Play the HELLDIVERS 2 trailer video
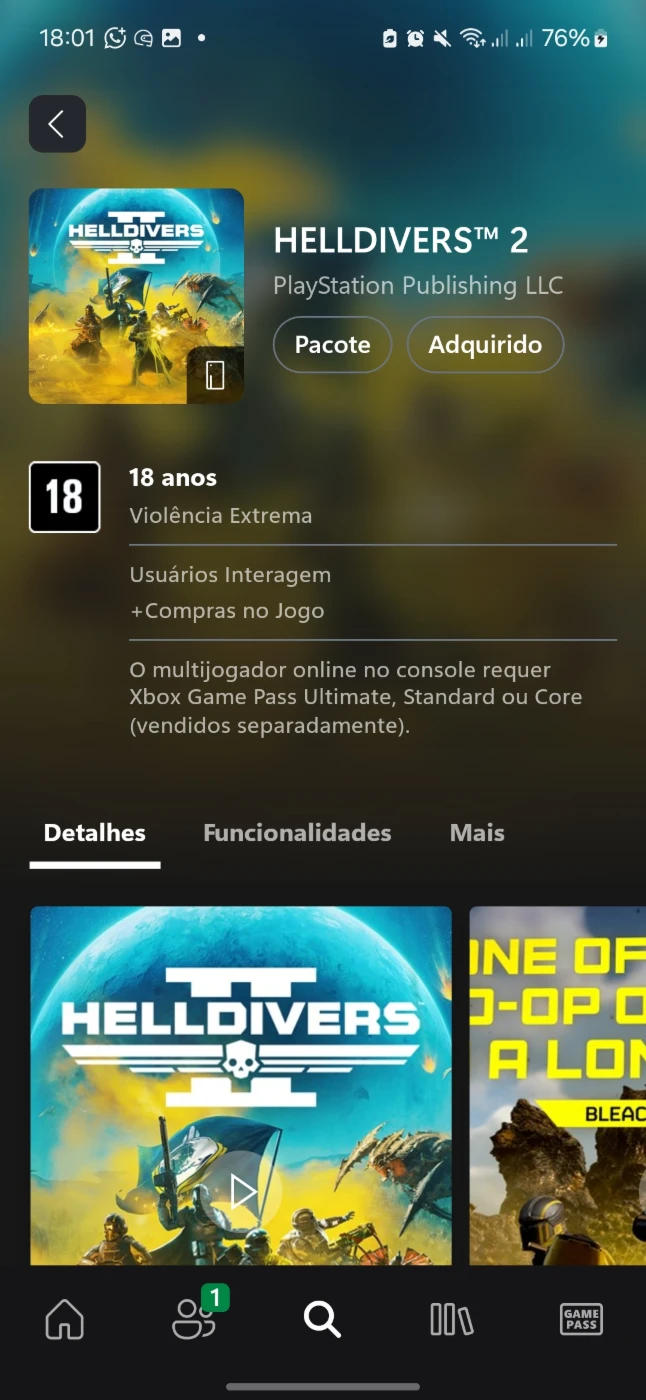Screen dimensions: 646x1400 [241, 1192]
